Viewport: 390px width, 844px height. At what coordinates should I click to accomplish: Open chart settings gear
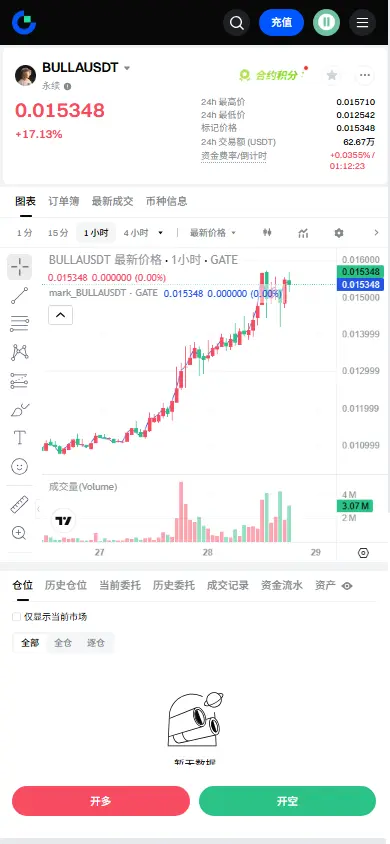(338, 233)
